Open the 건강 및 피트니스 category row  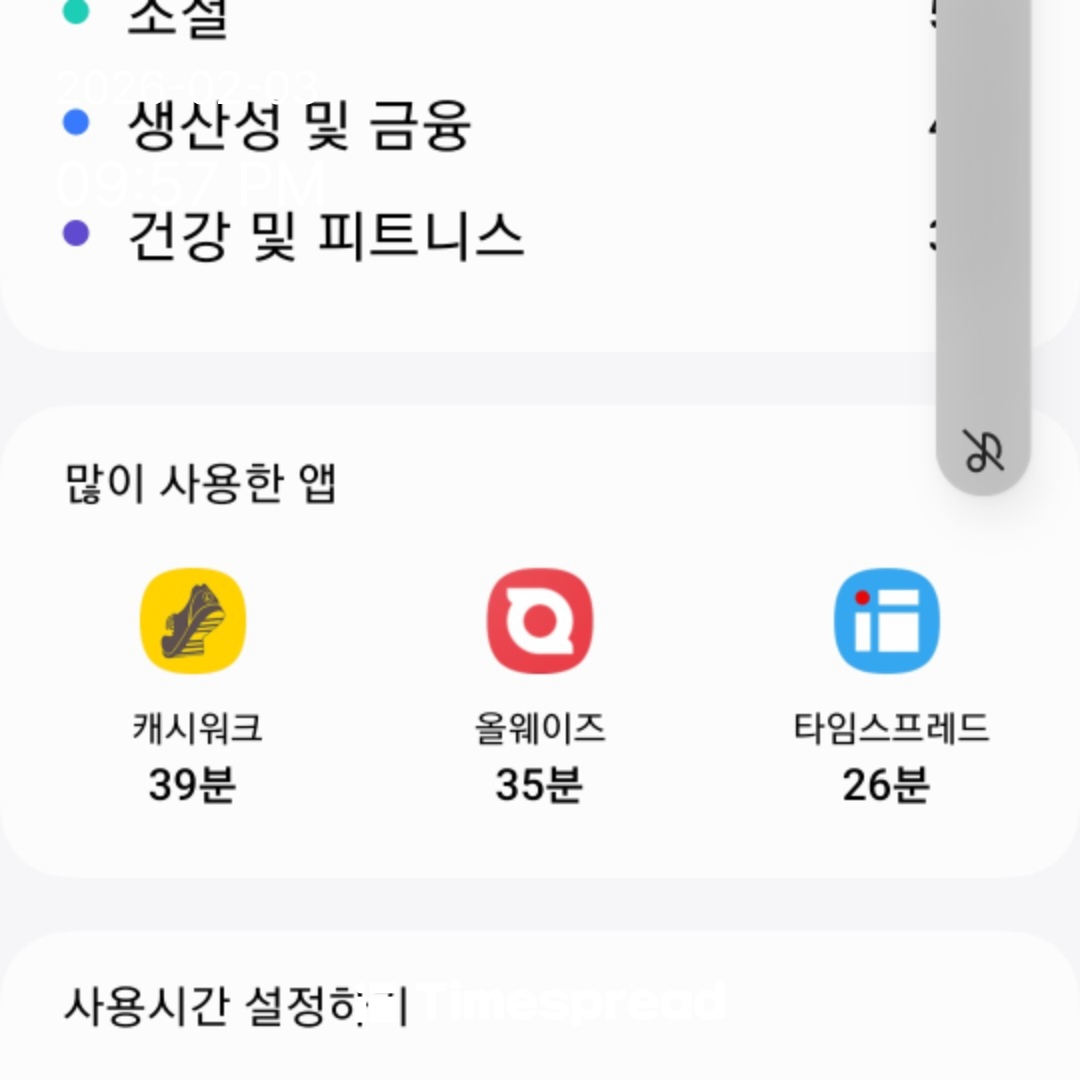(325, 236)
